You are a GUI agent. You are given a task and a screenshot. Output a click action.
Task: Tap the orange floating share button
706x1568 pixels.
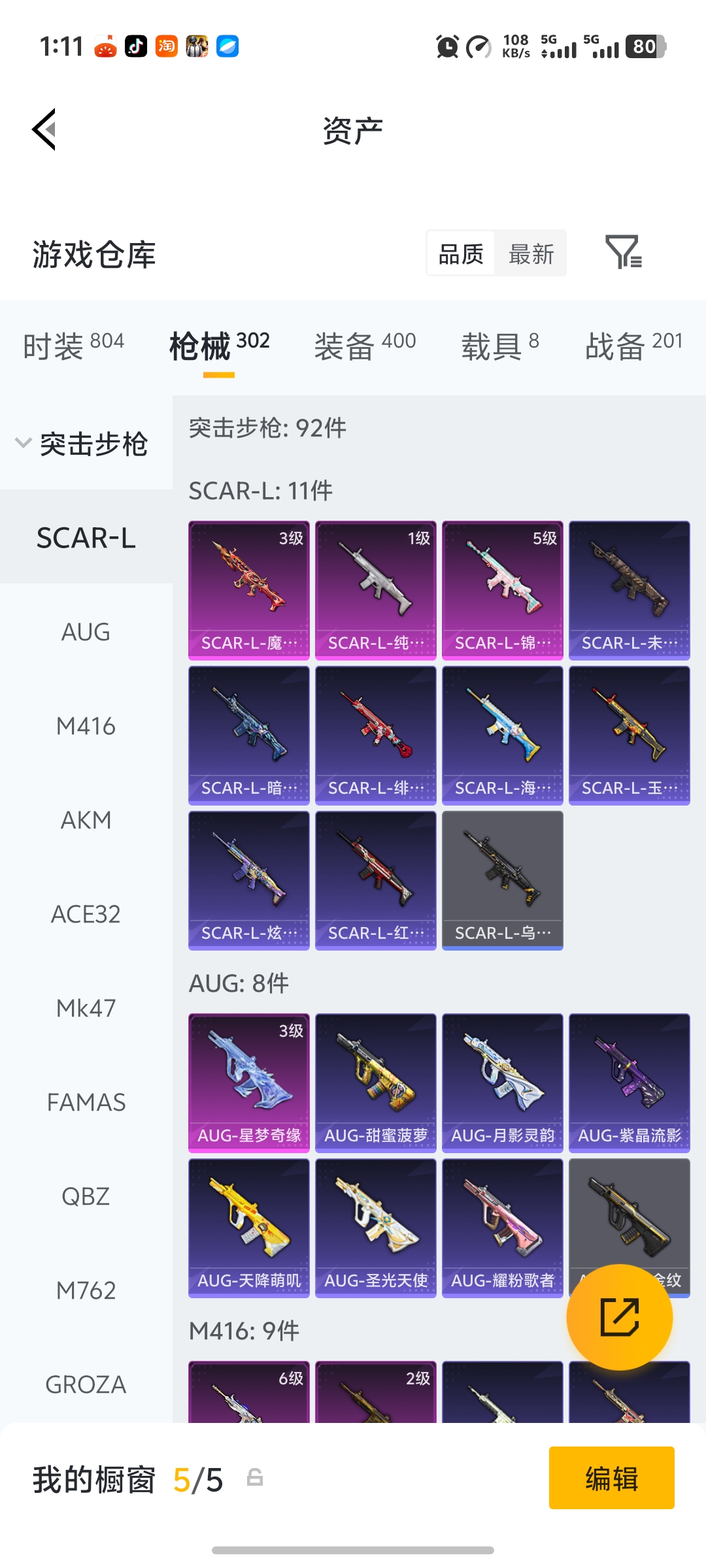coord(619,1316)
